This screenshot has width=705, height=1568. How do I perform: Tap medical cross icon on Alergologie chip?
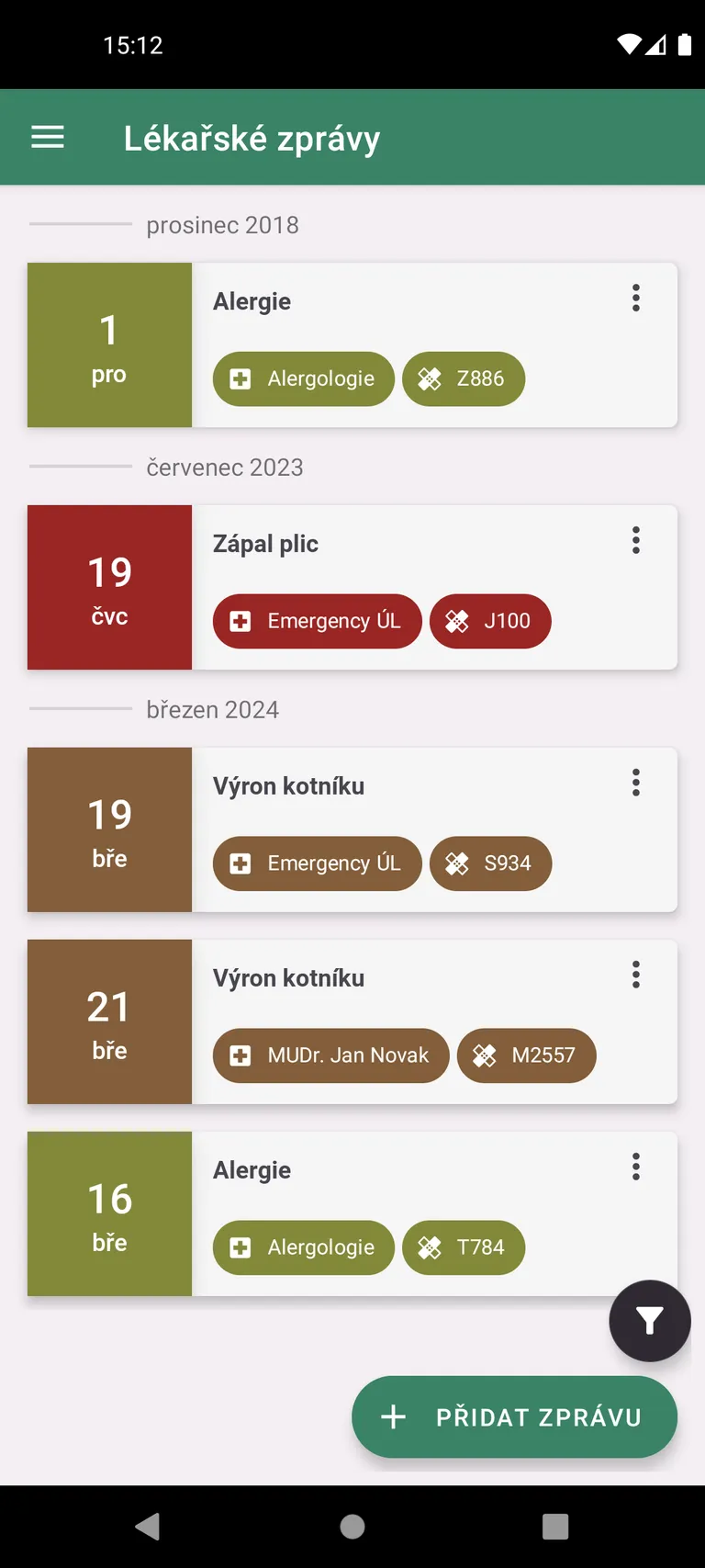239,378
